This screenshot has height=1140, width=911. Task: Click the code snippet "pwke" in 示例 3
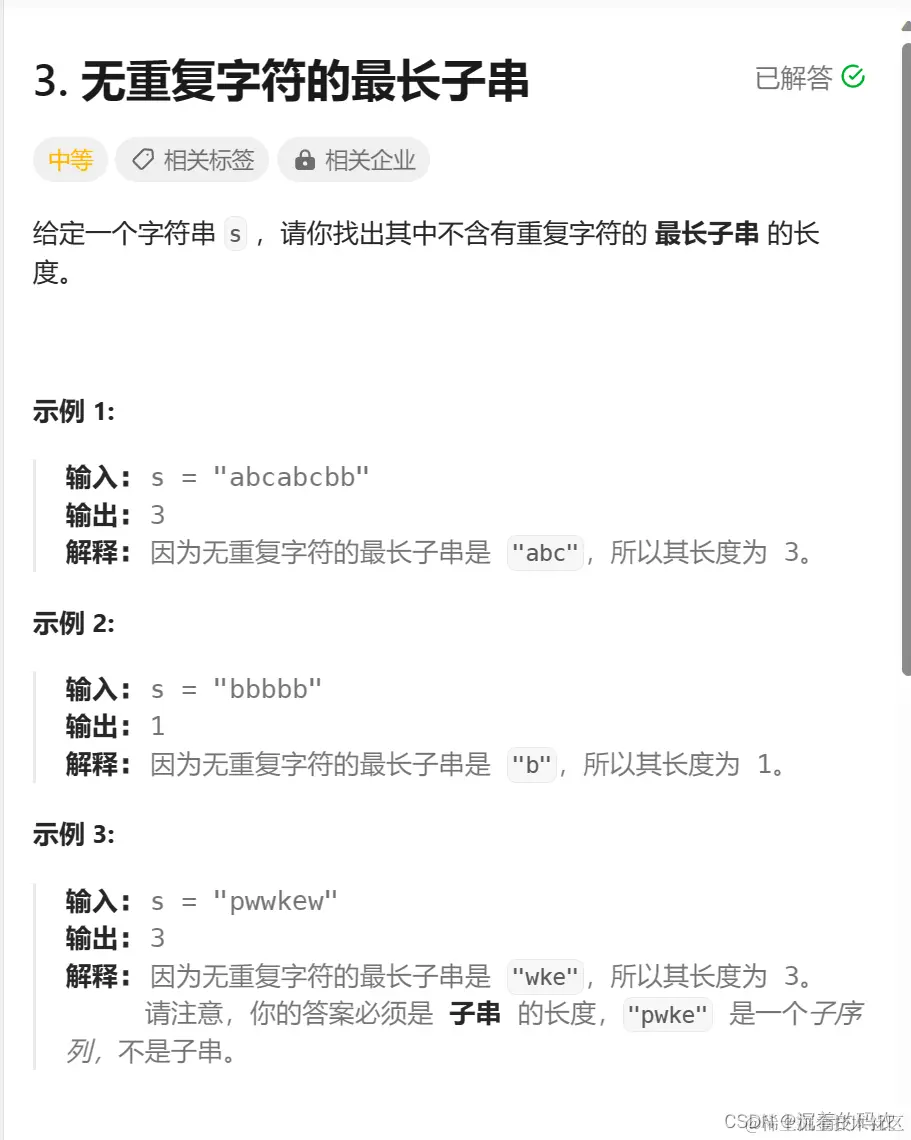668,1015
